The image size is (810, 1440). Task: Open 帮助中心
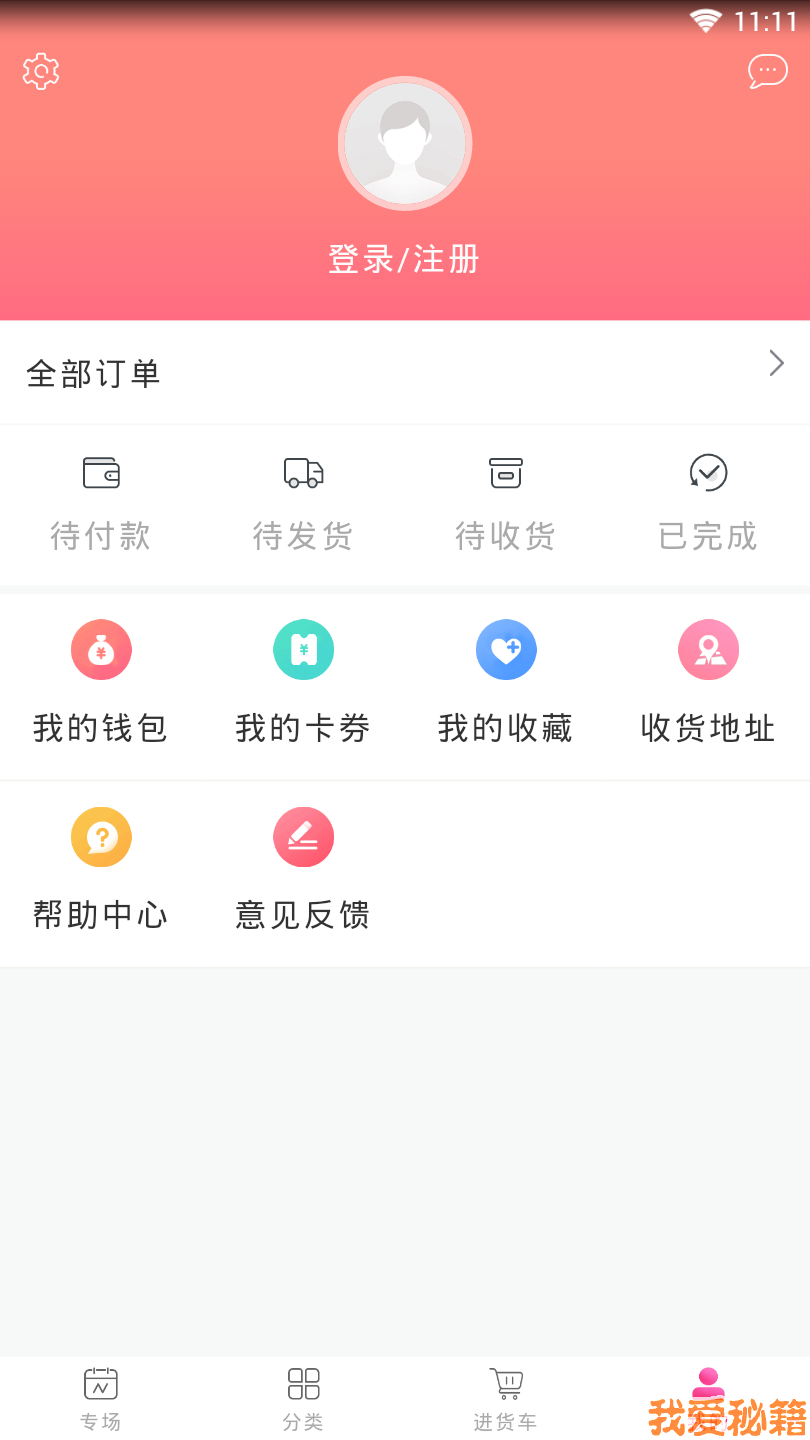point(101,869)
